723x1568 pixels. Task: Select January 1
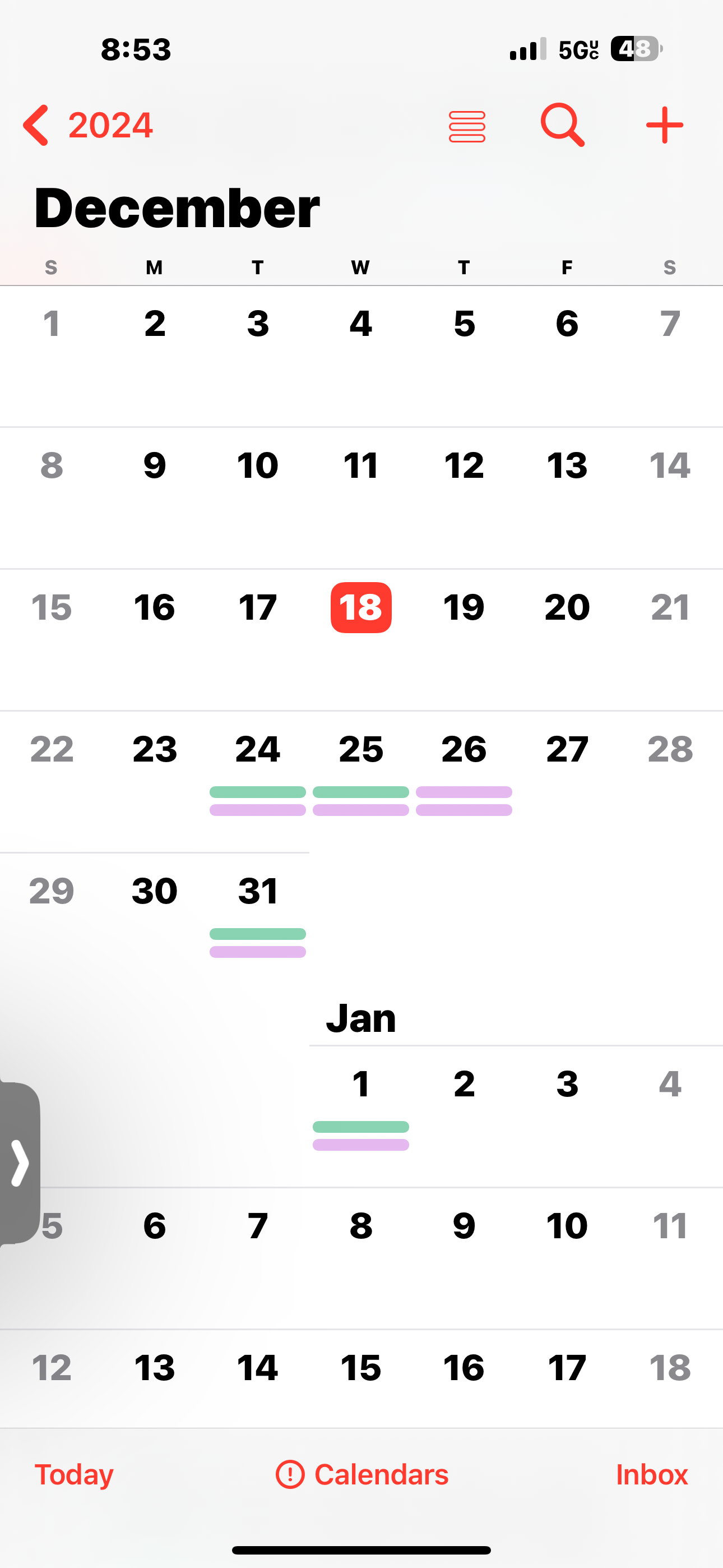click(x=361, y=1085)
